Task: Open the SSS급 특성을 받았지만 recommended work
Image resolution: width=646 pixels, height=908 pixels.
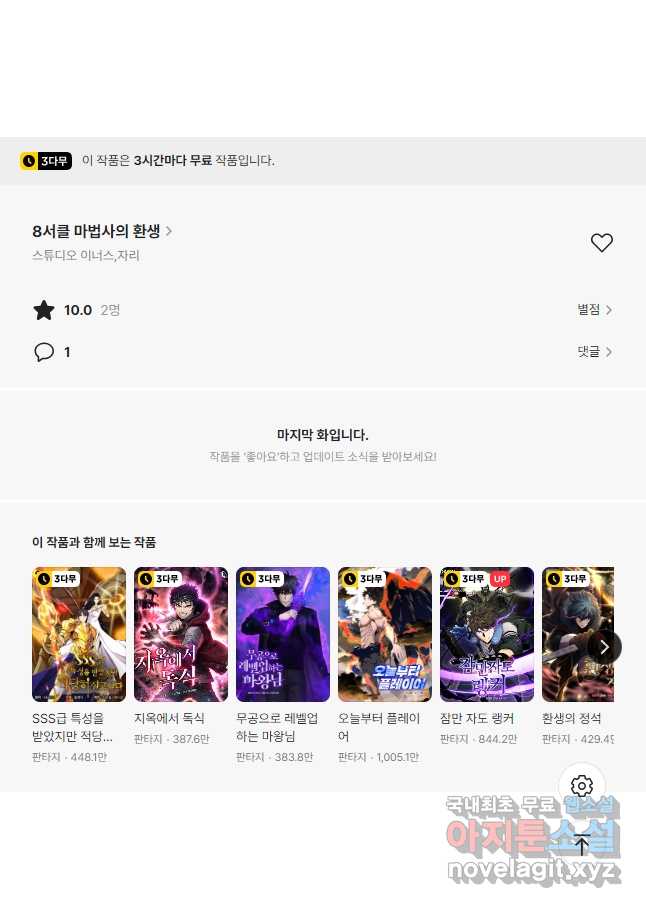Action: (x=79, y=635)
